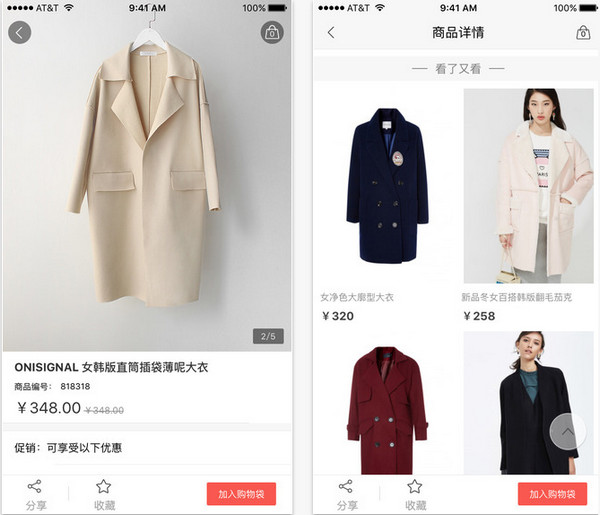Viewport: 600px width, 515px height.
Task: View the 促销 promotion offers row
Action: (x=147, y=447)
